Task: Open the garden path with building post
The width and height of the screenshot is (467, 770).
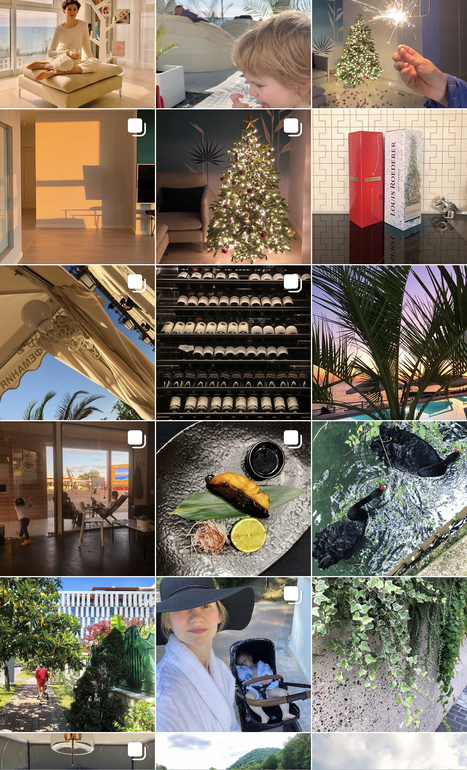Action: [x=77, y=655]
